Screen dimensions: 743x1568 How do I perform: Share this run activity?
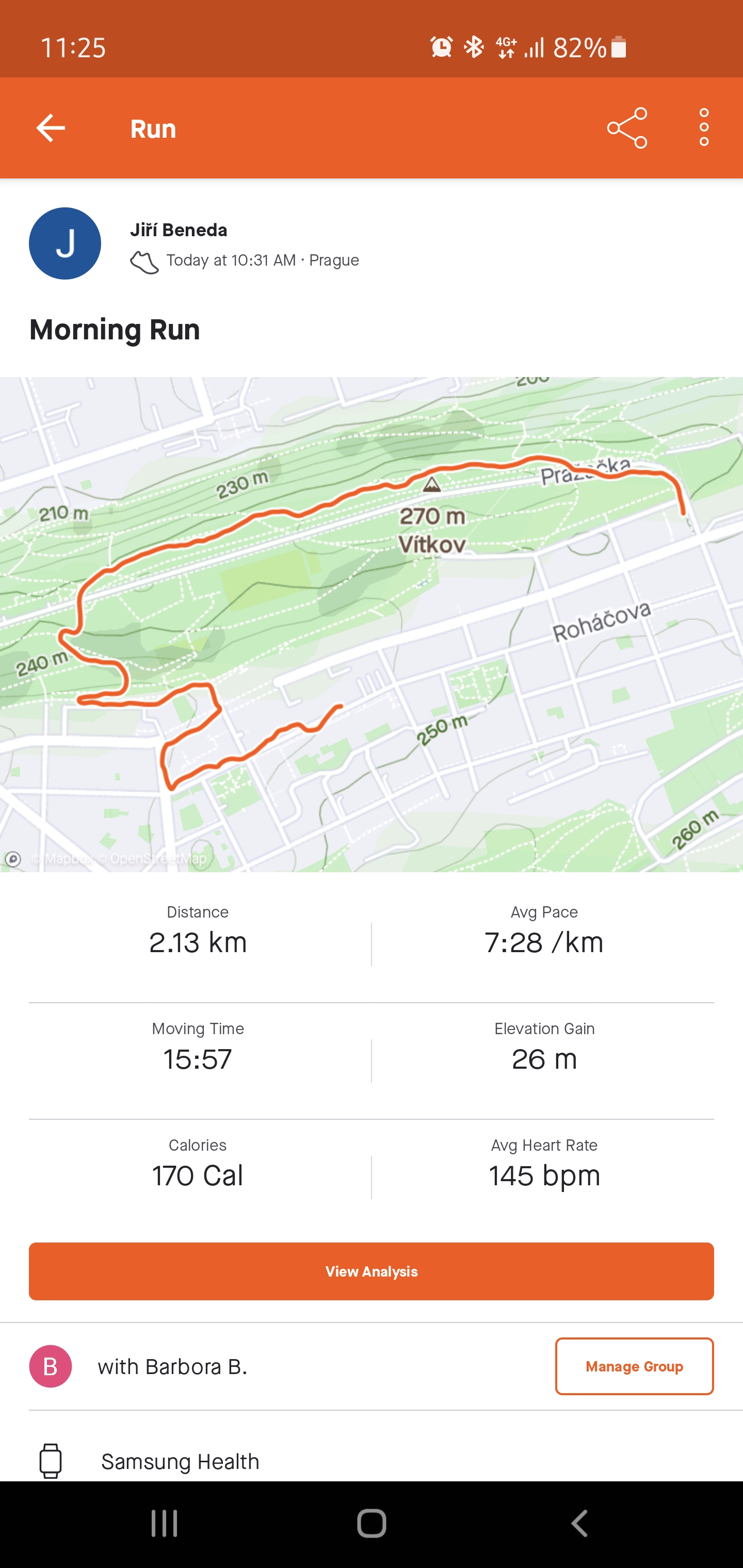click(627, 128)
